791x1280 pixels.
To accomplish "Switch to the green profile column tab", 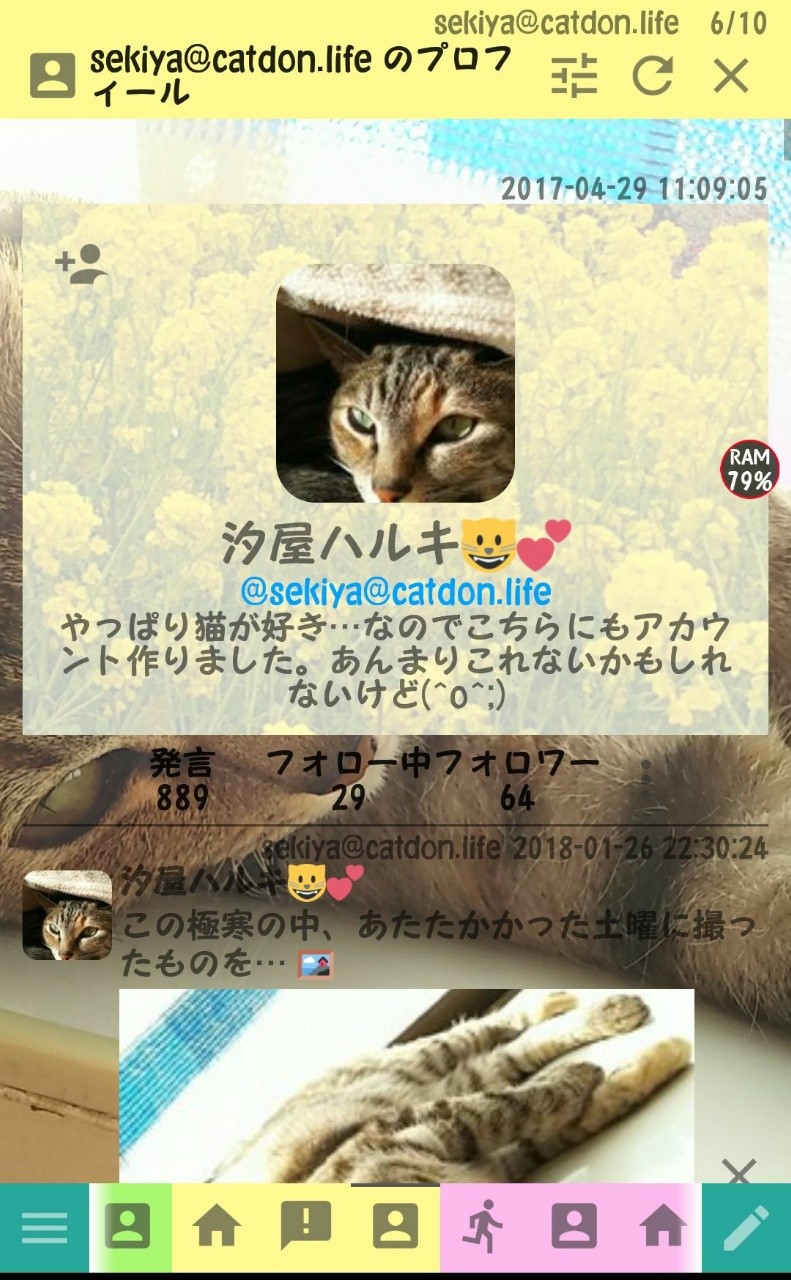I will click(128, 1226).
